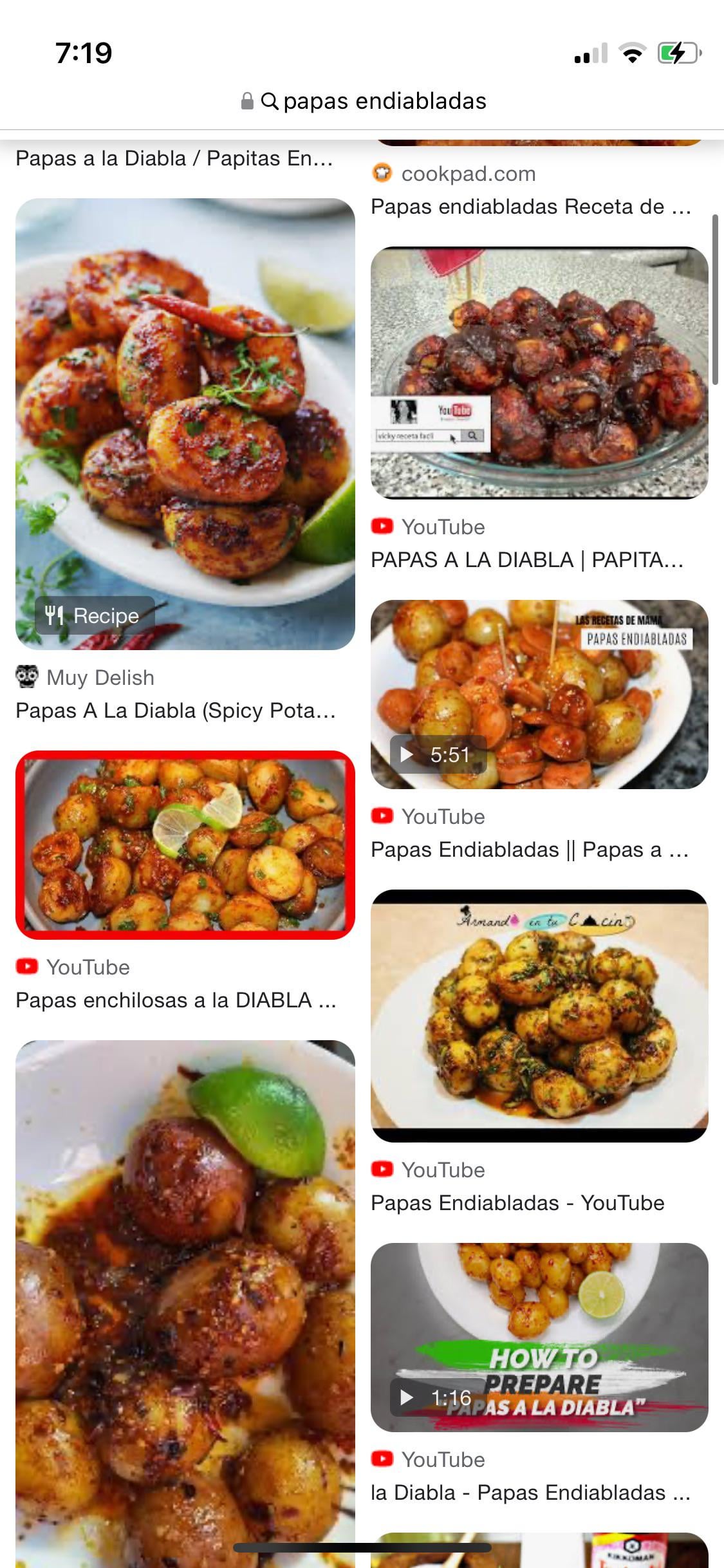Open Muy Delish Papas A La Diabla recipe image
The width and height of the screenshot is (724, 1568).
coord(185,424)
